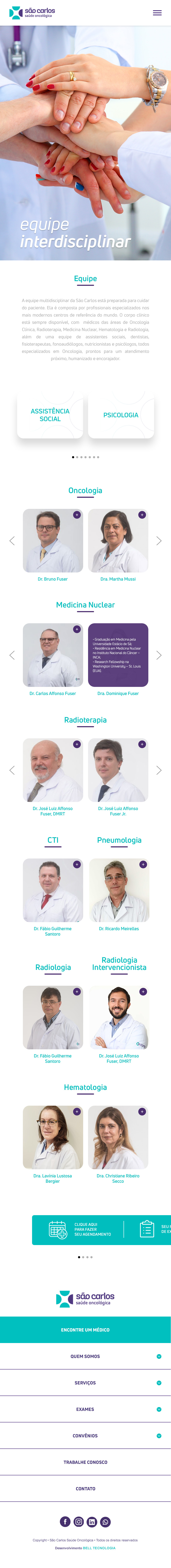Expand the Convênios section

click(159, 1436)
